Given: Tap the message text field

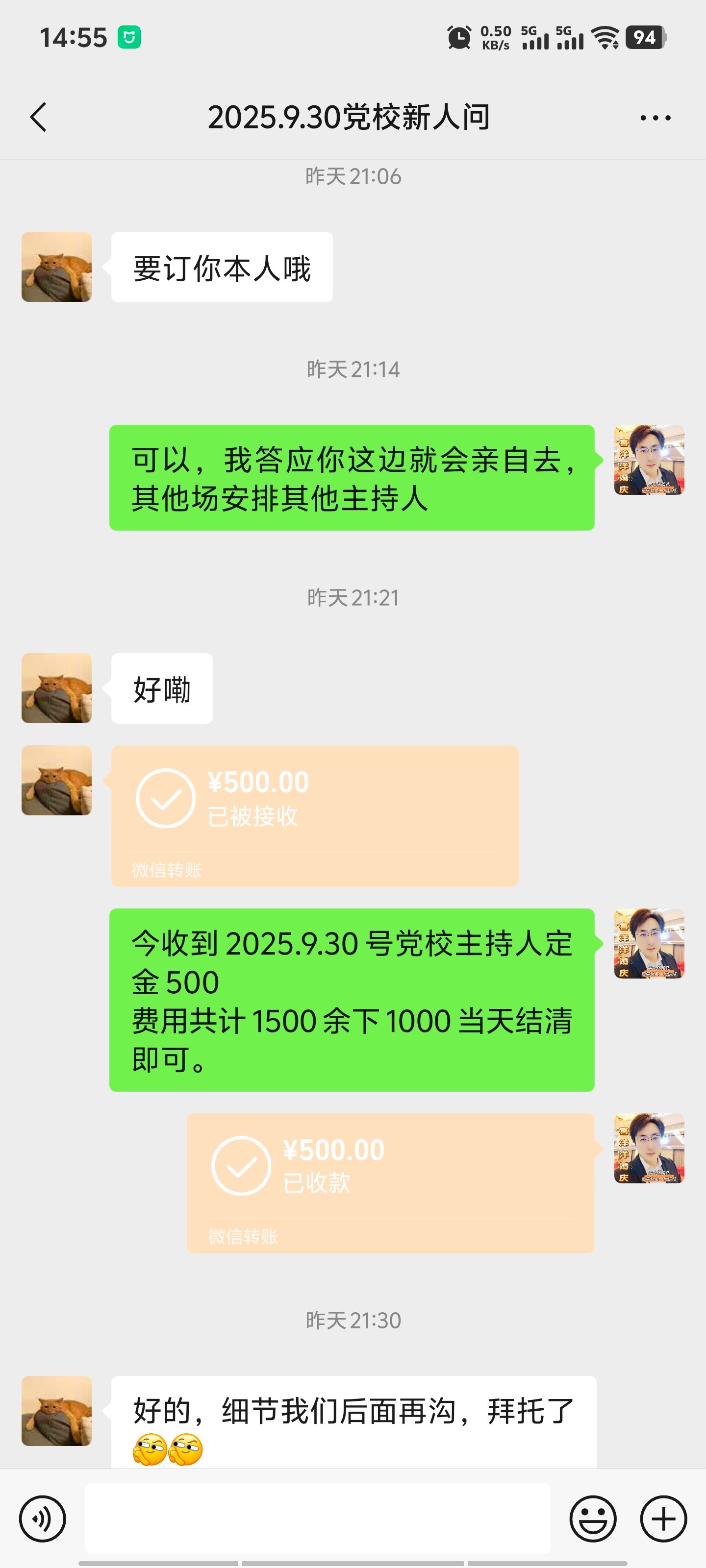Looking at the screenshot, I should click(317, 1518).
